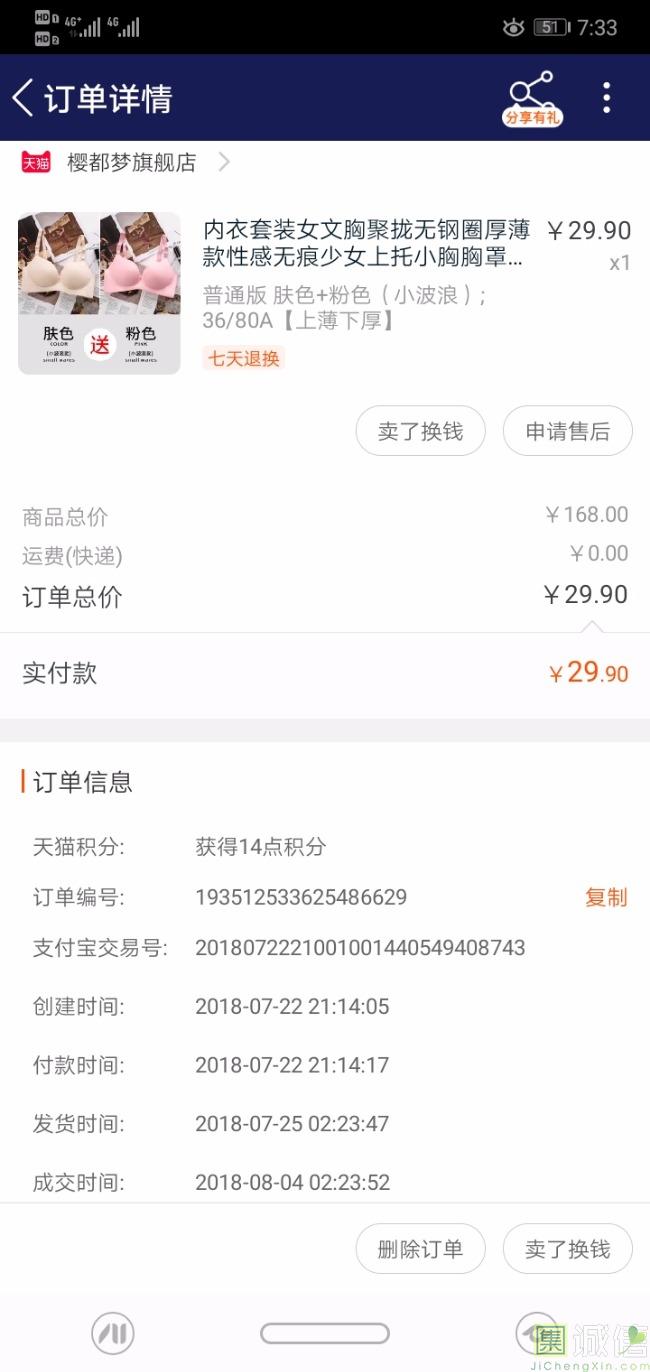Screen dimensions: 650x1372
Task: Open the three-dot overflow menu
Action: [x=606, y=98]
